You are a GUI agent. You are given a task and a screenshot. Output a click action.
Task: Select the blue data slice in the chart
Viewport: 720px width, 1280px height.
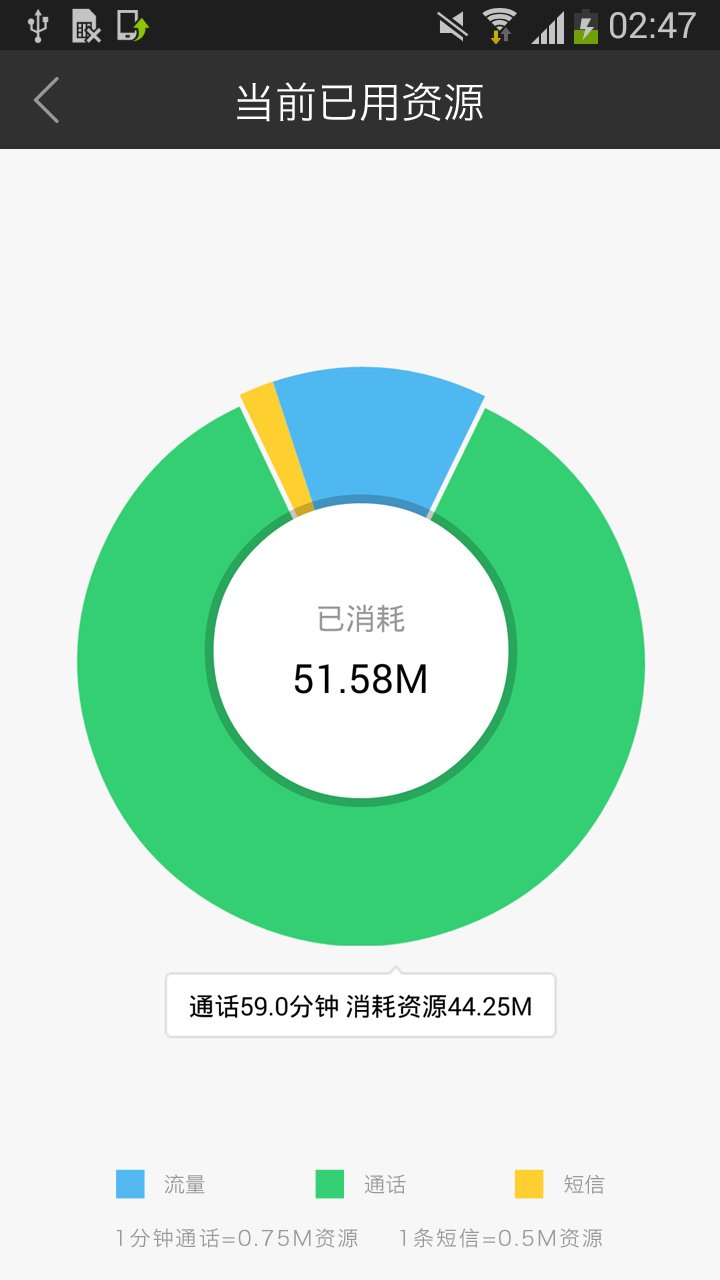374,435
